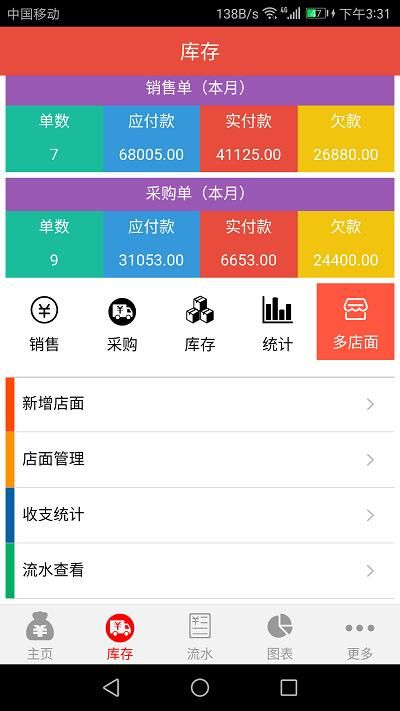This screenshot has width=400, height=711.
Task: Tap the 库存 bottom tab
Action: click(120, 636)
